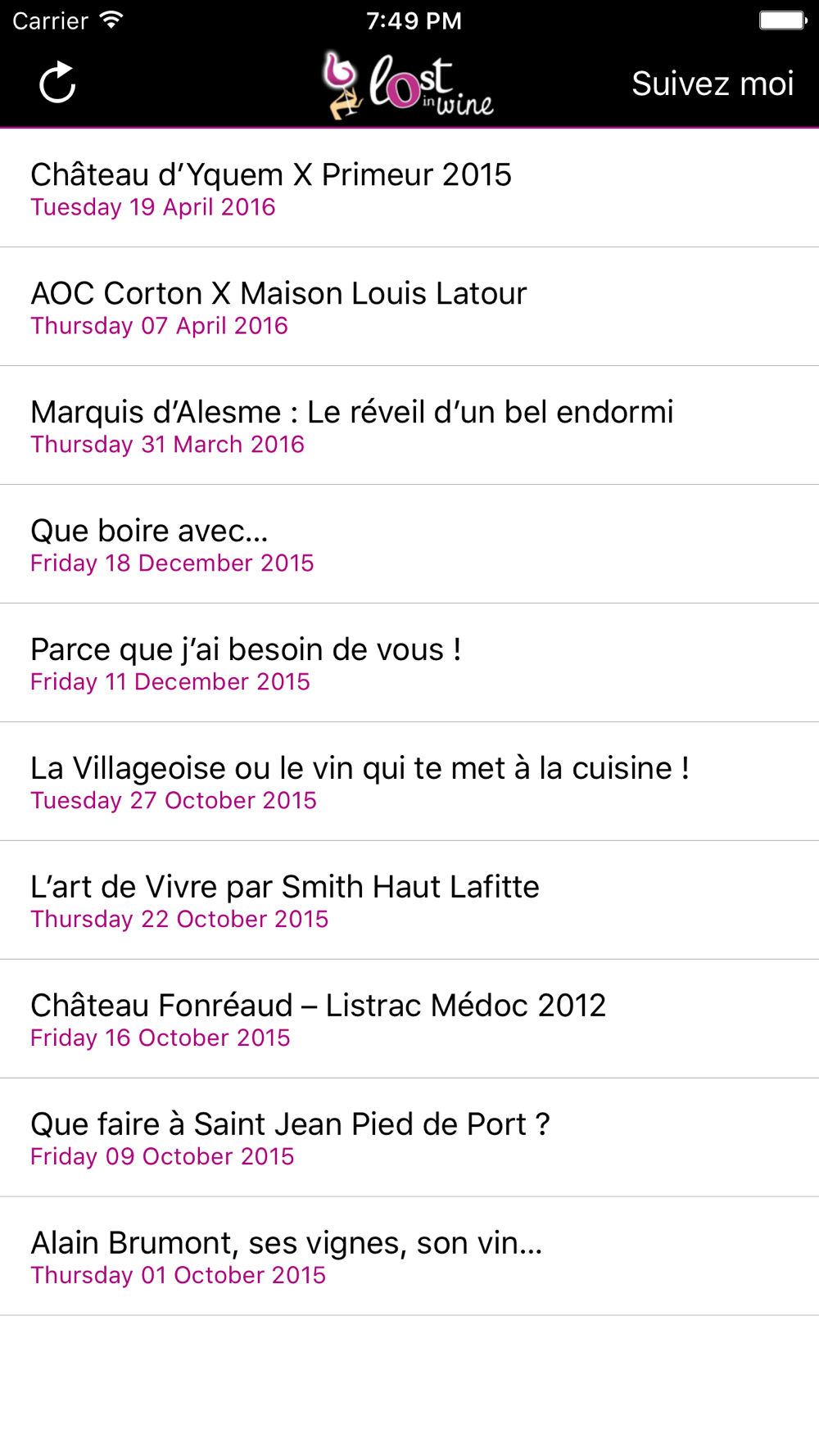
Task: Open L'art de Vivre par Smith Haut Lafitte
Action: tap(409, 901)
